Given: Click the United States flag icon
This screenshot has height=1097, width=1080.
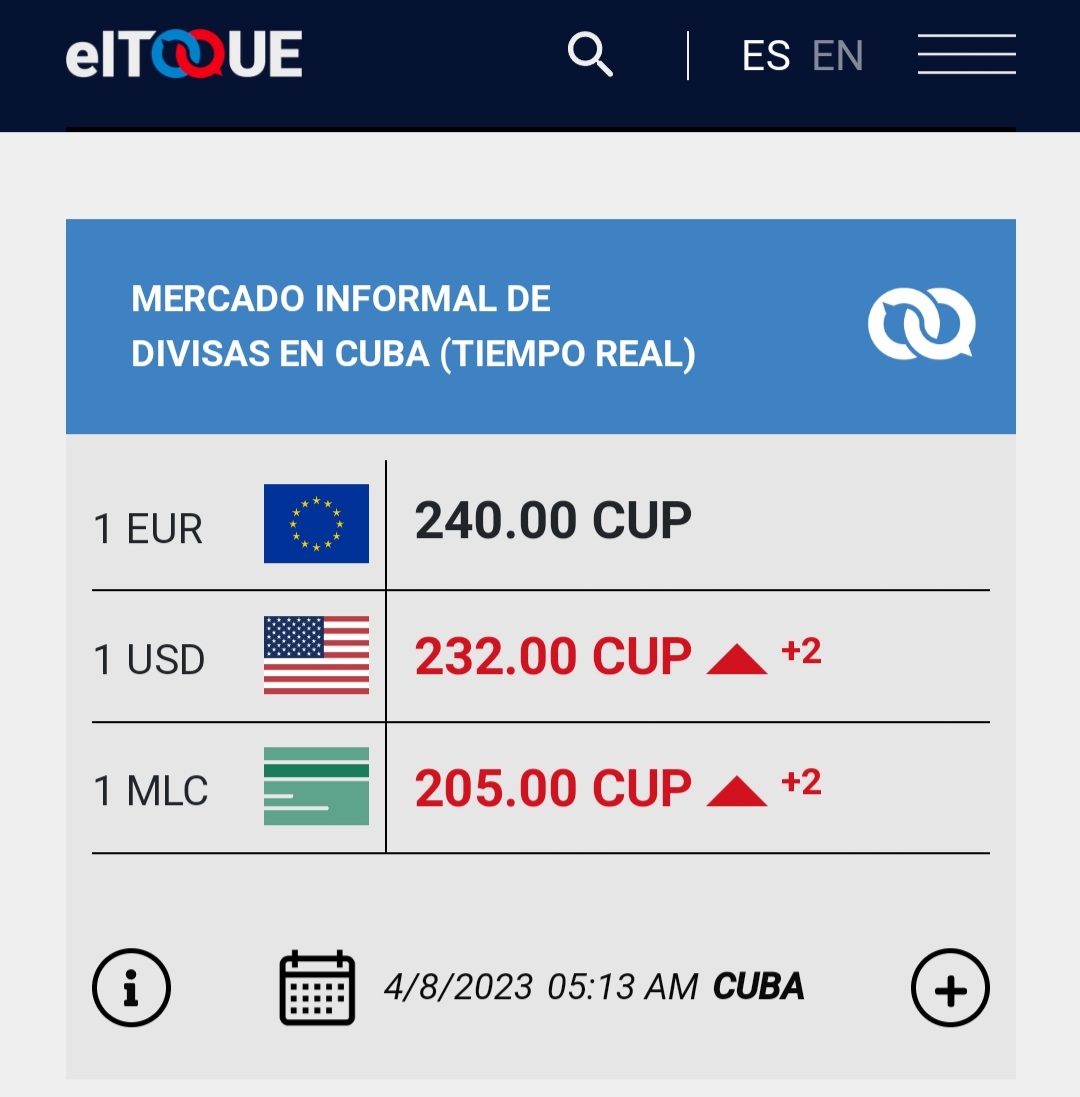Looking at the screenshot, I should [316, 655].
